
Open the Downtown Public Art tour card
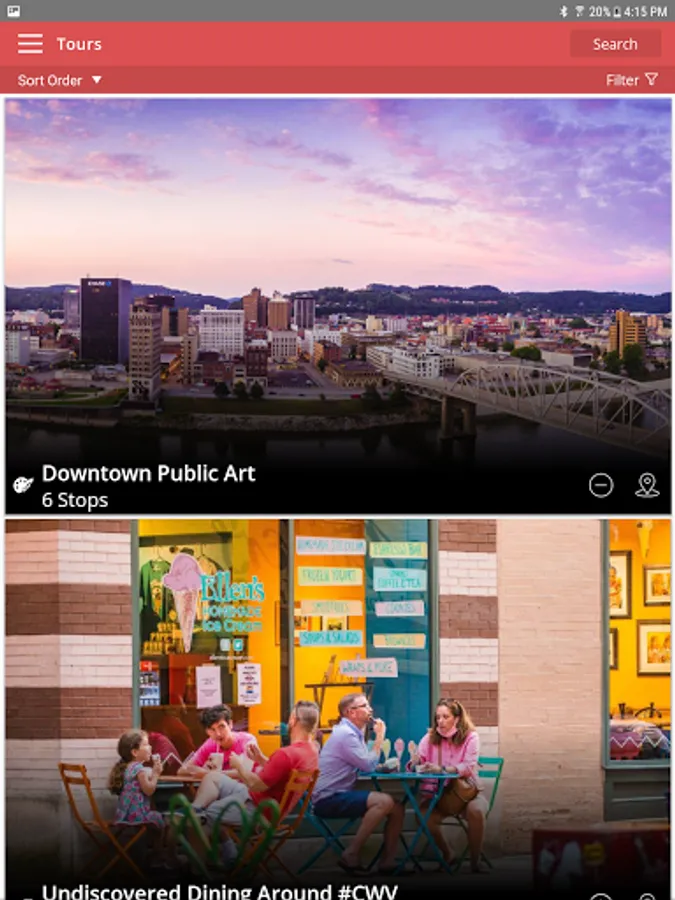pos(338,306)
